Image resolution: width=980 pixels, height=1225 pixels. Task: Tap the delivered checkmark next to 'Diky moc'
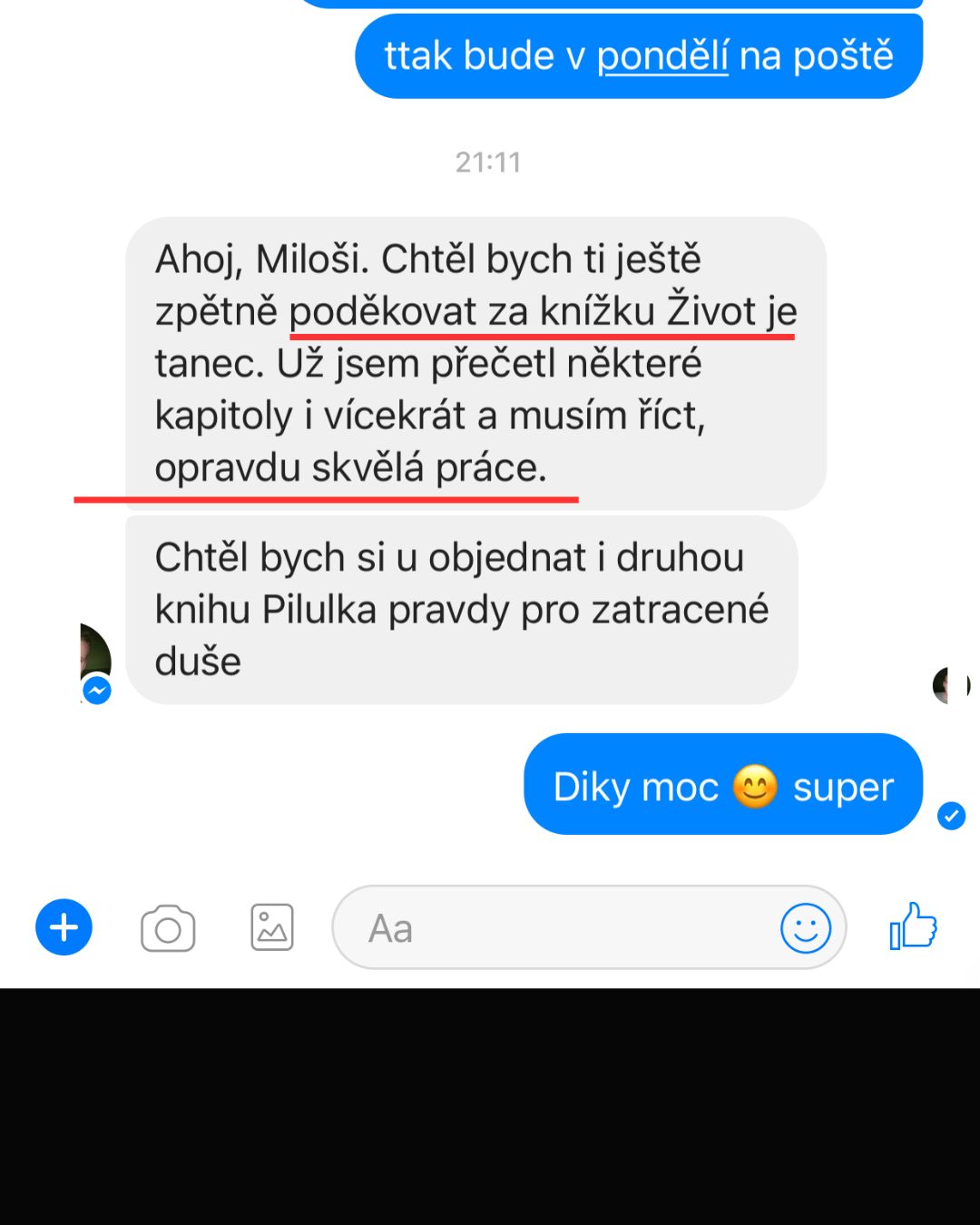[x=951, y=816]
